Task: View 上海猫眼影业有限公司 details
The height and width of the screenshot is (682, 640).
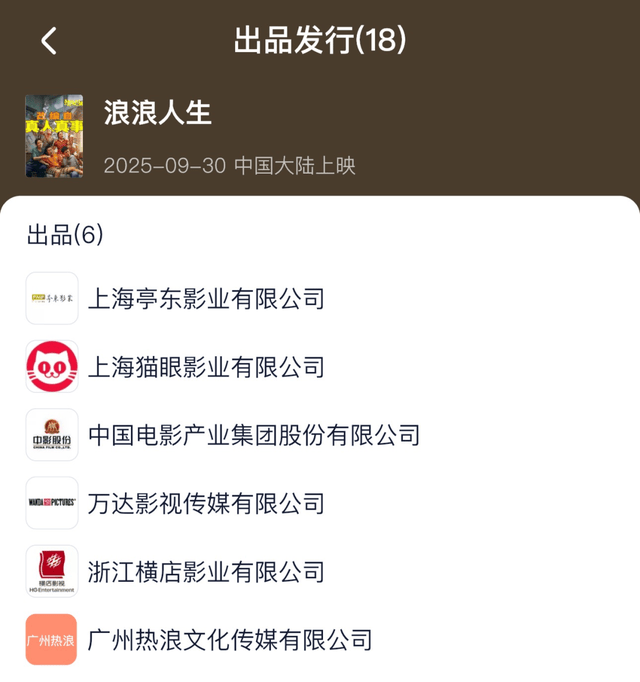Action: click(x=206, y=367)
